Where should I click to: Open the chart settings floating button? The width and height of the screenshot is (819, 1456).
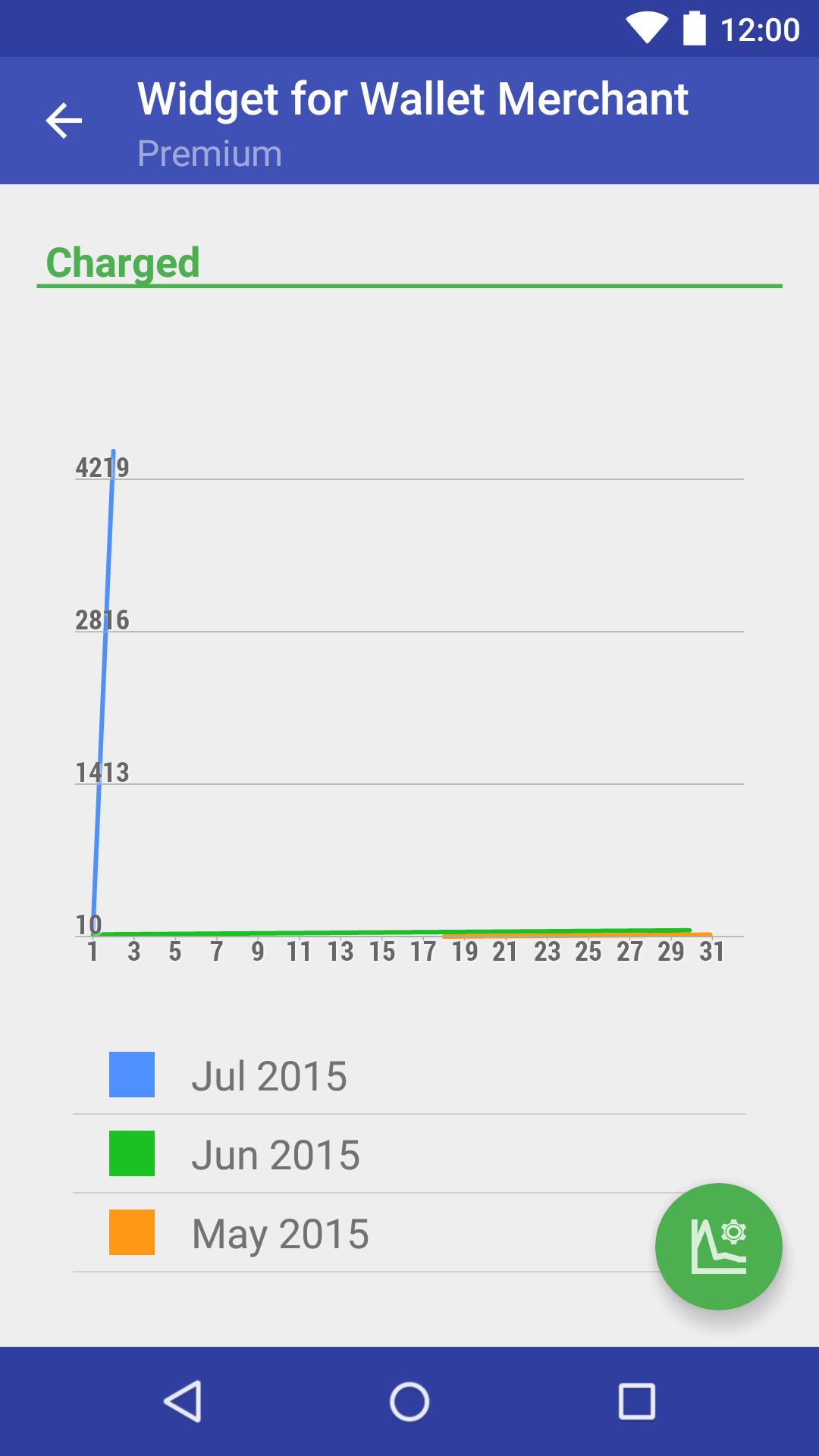(x=718, y=1246)
